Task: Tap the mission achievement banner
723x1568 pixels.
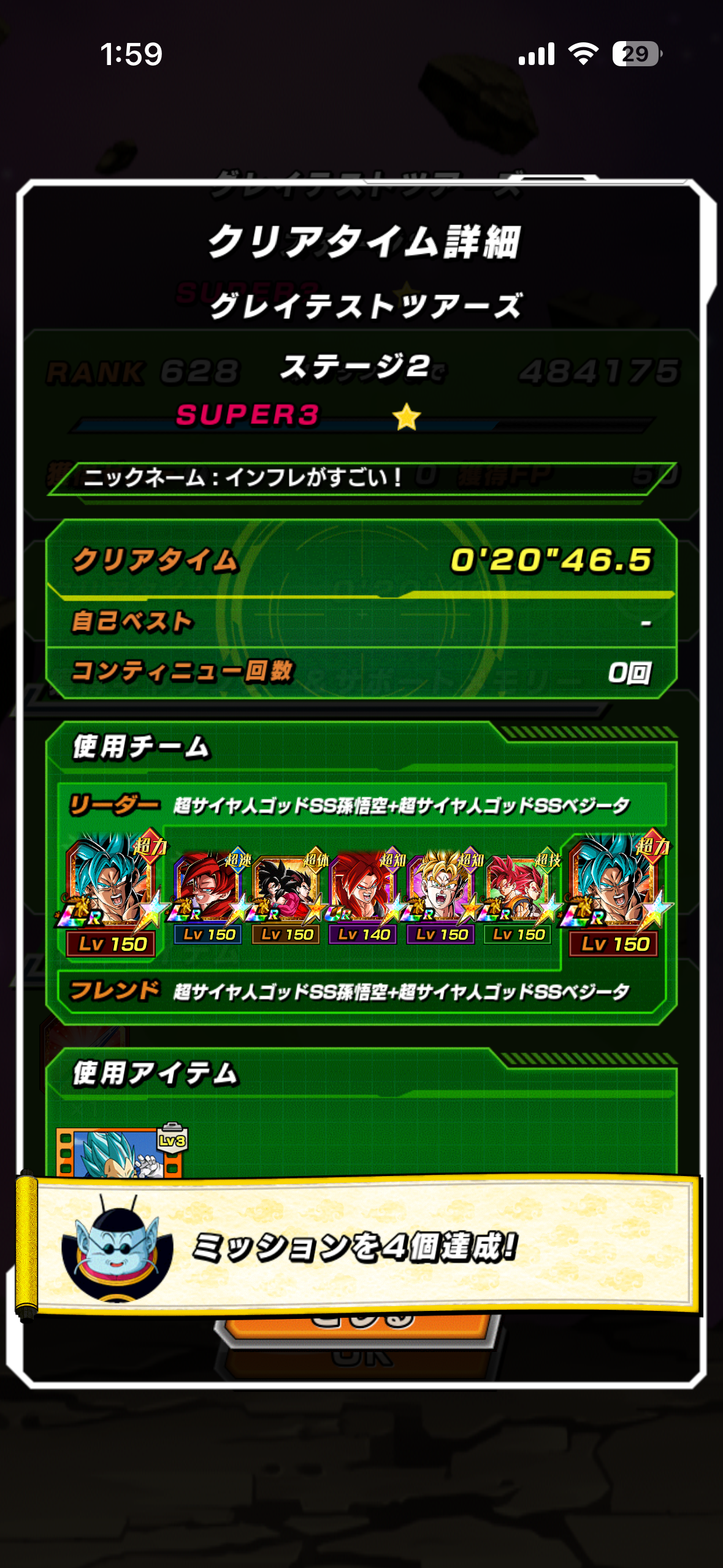Action: tap(362, 1247)
